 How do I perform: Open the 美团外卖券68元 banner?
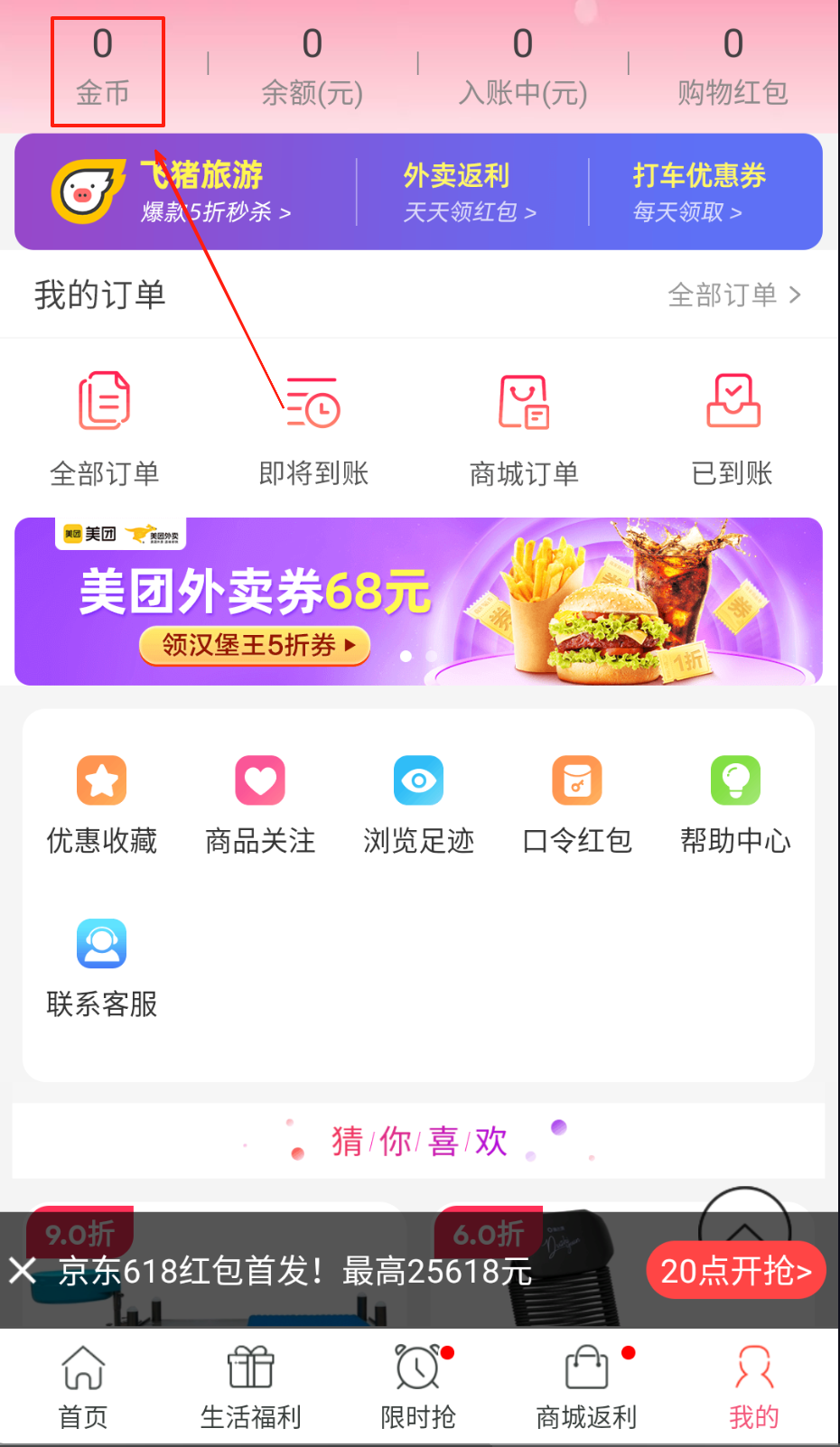418,602
